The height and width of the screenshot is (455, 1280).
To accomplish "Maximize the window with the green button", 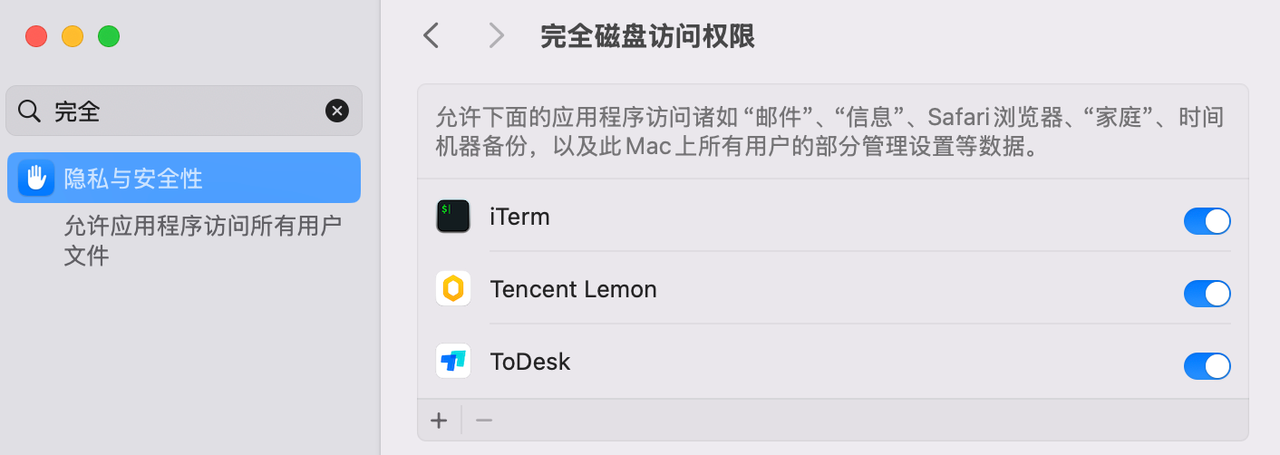I will point(109,37).
